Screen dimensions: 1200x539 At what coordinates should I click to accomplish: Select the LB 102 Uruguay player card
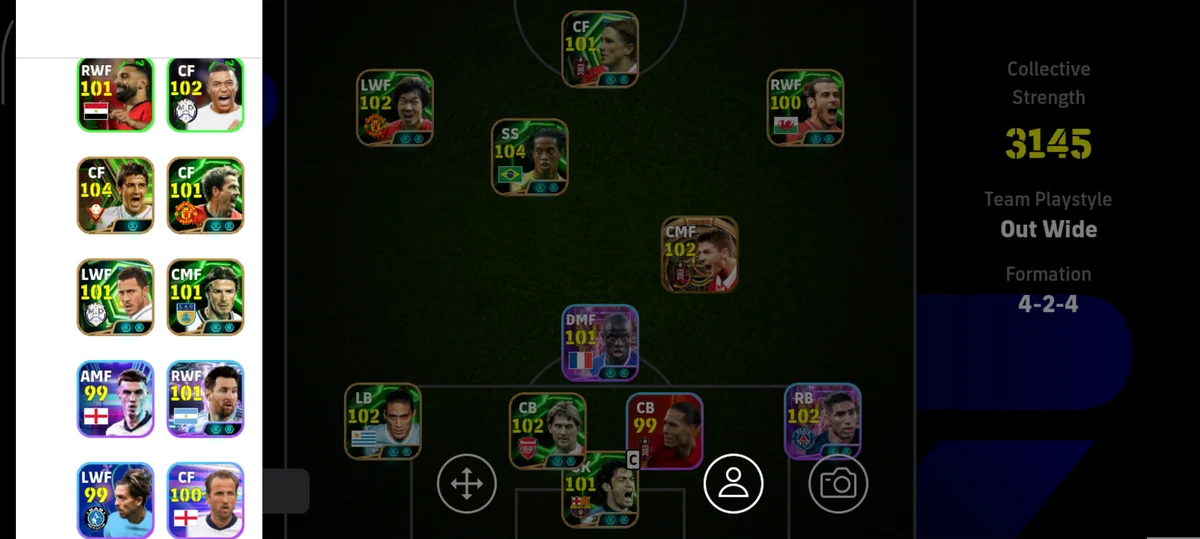383,421
